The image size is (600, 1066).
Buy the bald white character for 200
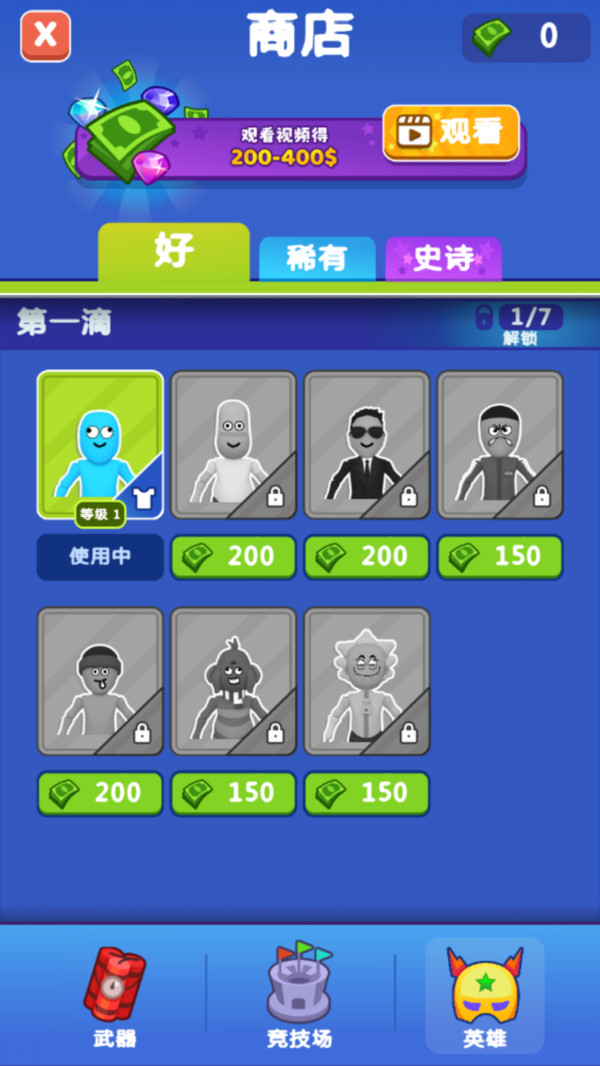(x=233, y=557)
